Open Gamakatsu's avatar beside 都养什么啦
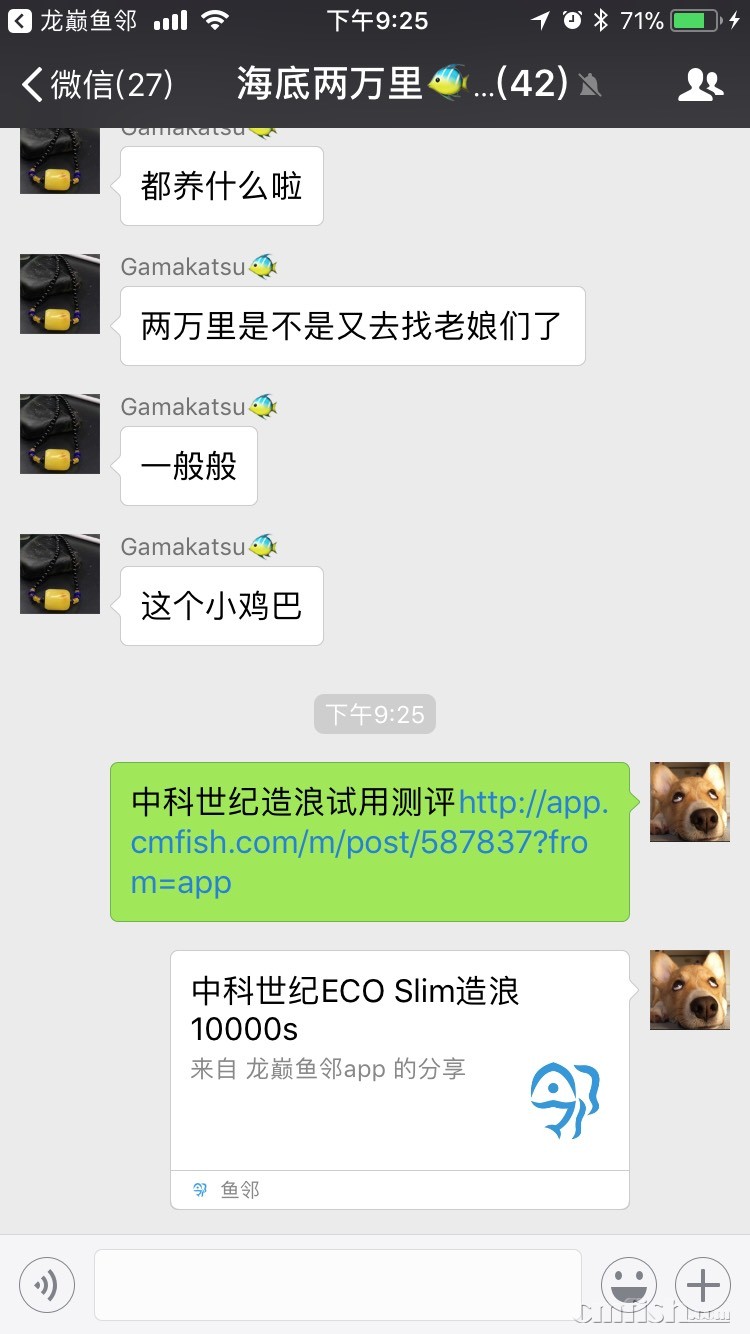 (60, 160)
